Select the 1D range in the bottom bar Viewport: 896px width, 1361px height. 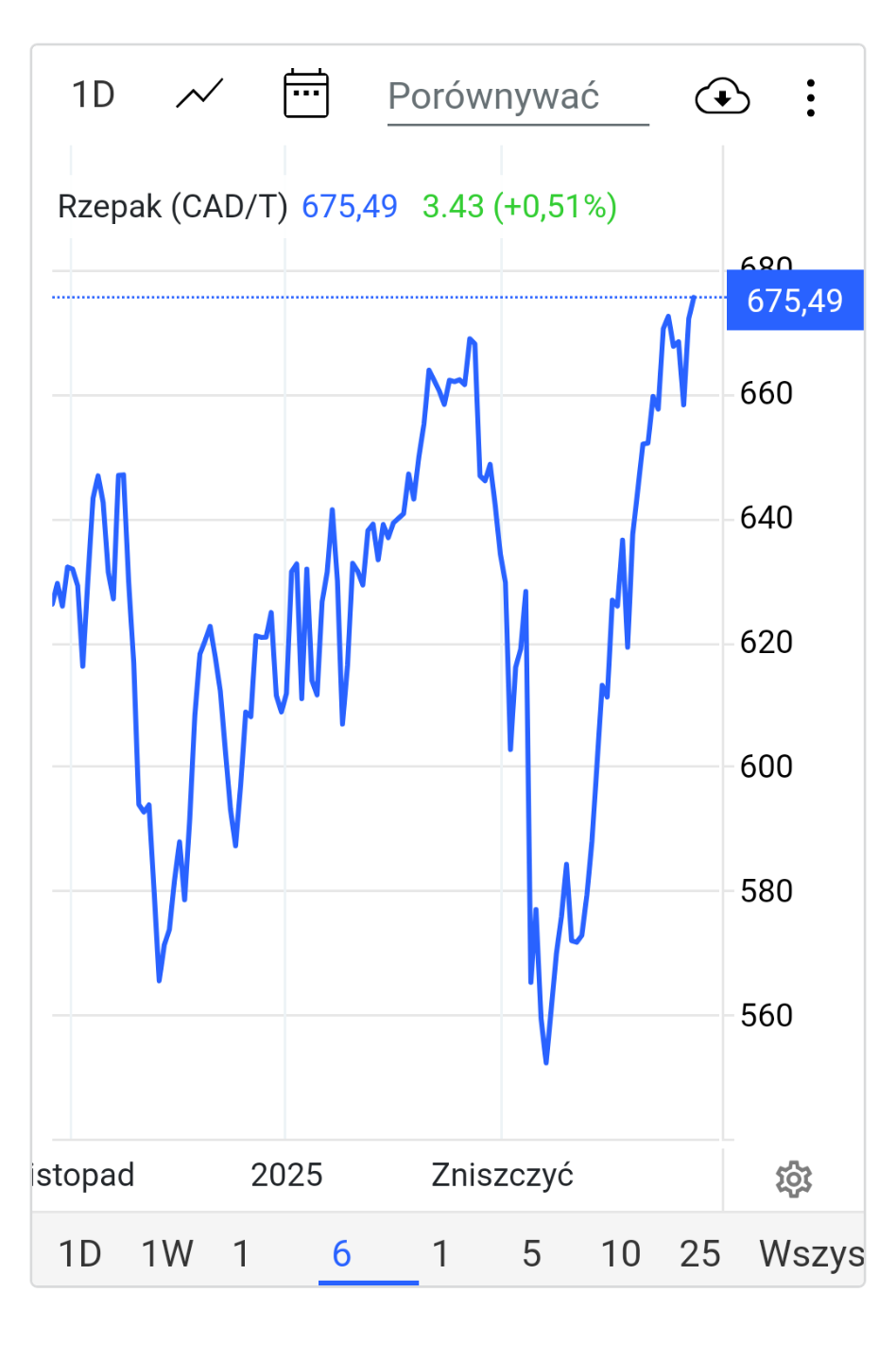[79, 1254]
